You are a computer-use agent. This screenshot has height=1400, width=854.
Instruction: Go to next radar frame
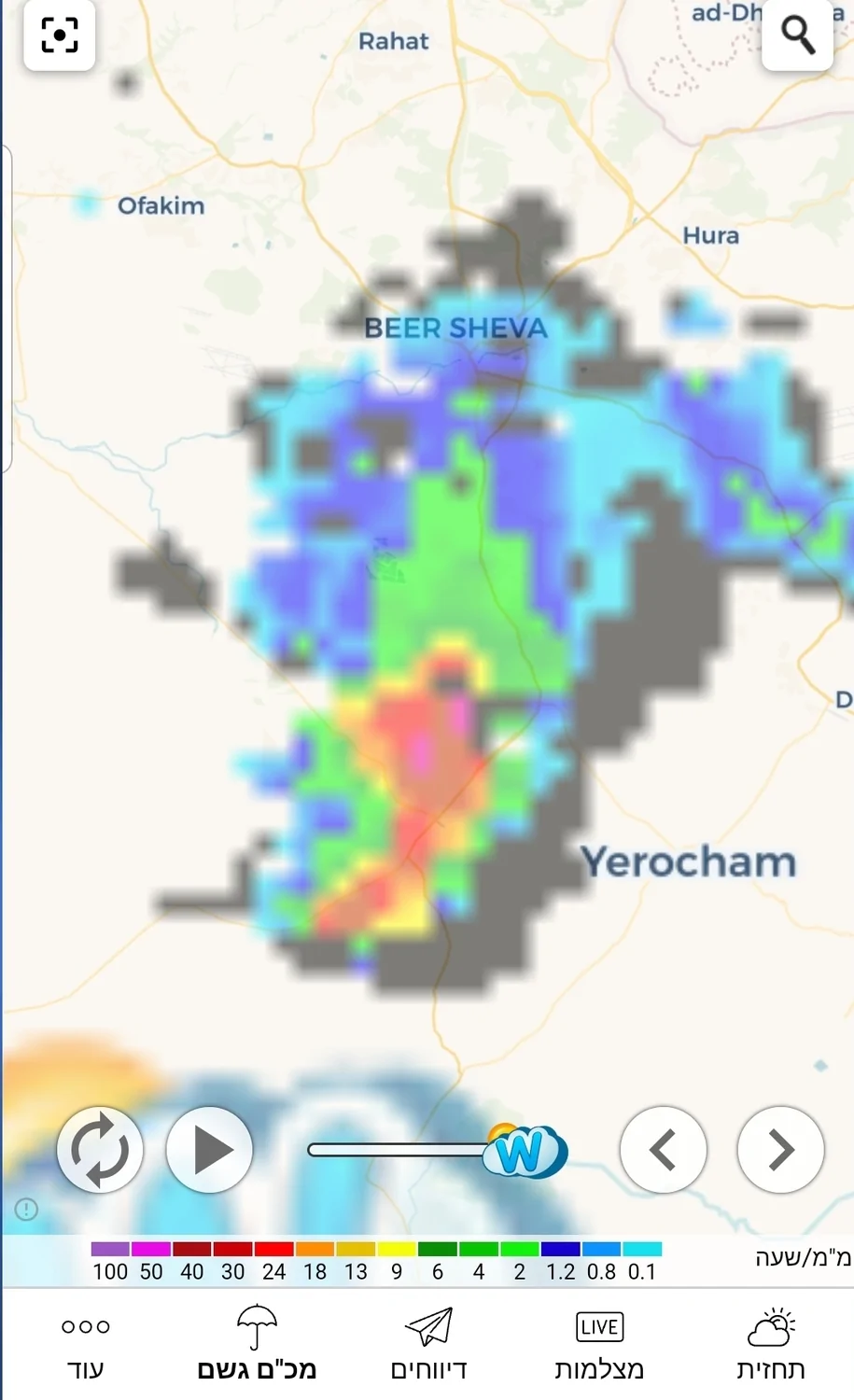pos(780,1150)
